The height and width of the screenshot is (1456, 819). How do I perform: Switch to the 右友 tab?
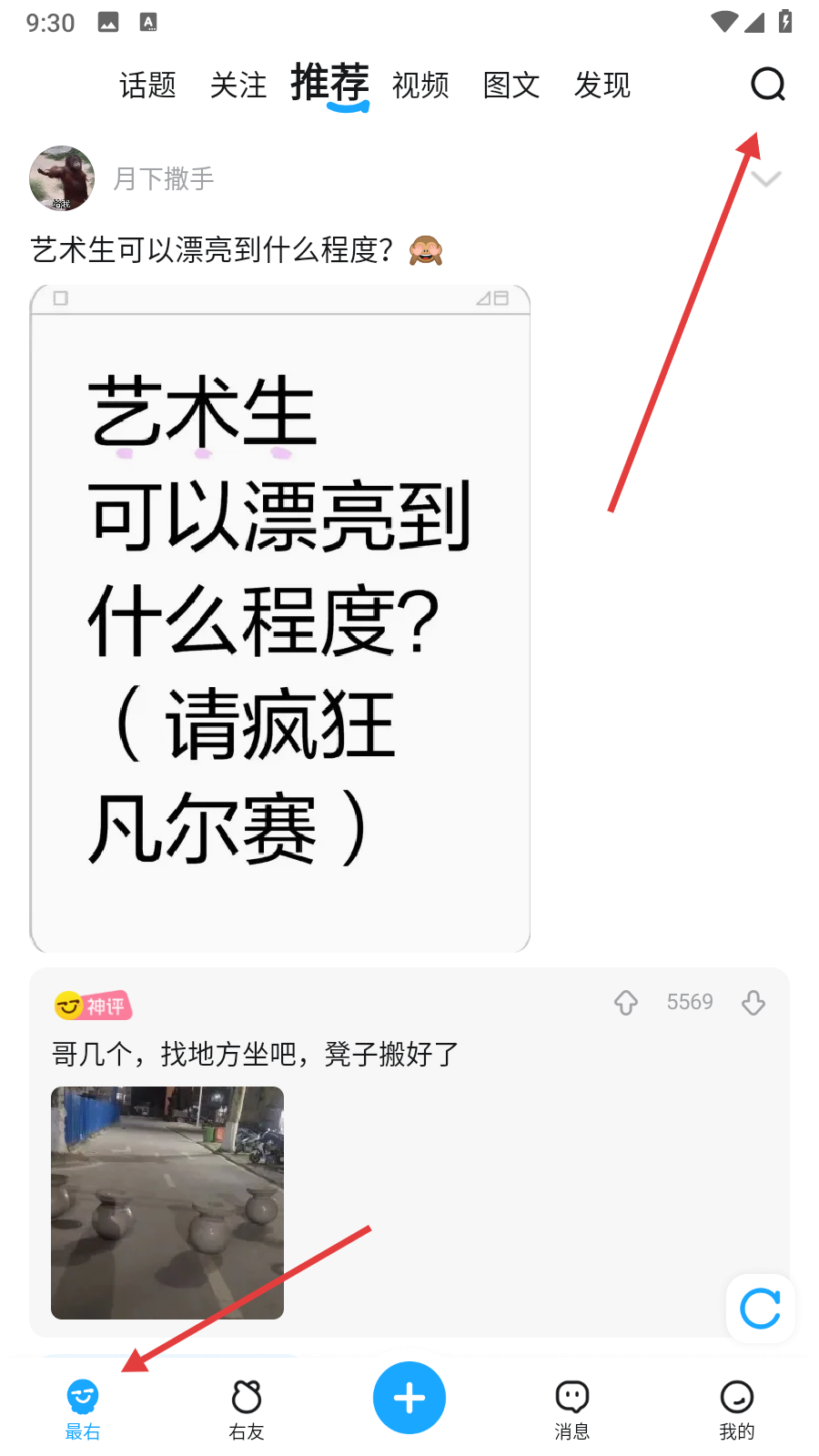(x=246, y=1408)
